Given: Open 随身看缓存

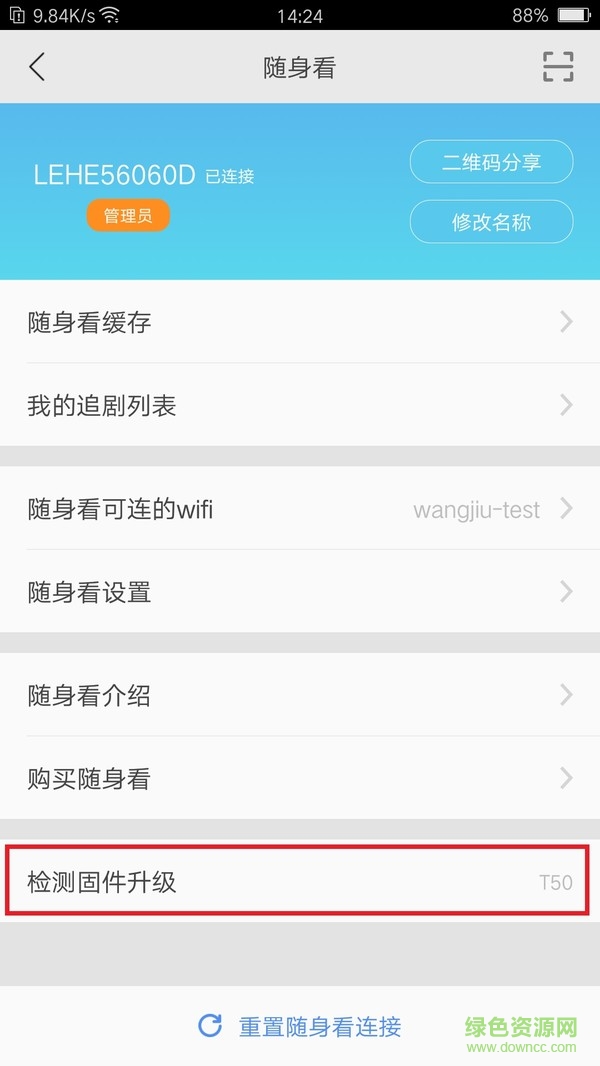Looking at the screenshot, I should click(x=300, y=322).
